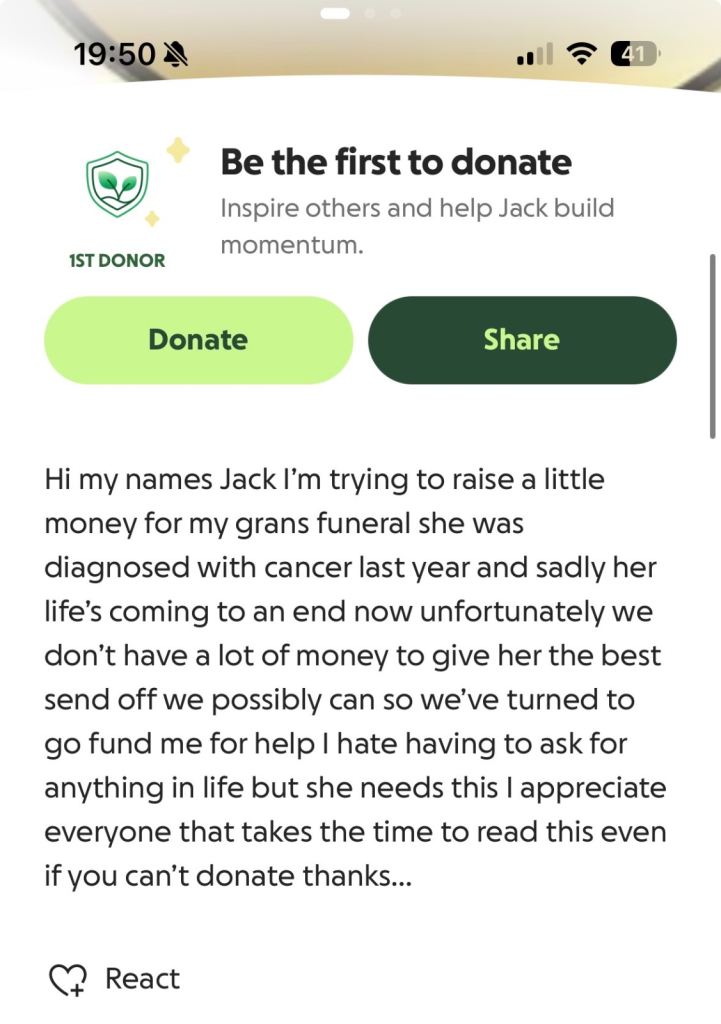
Task: Tap the Donate button
Action: (x=198, y=340)
